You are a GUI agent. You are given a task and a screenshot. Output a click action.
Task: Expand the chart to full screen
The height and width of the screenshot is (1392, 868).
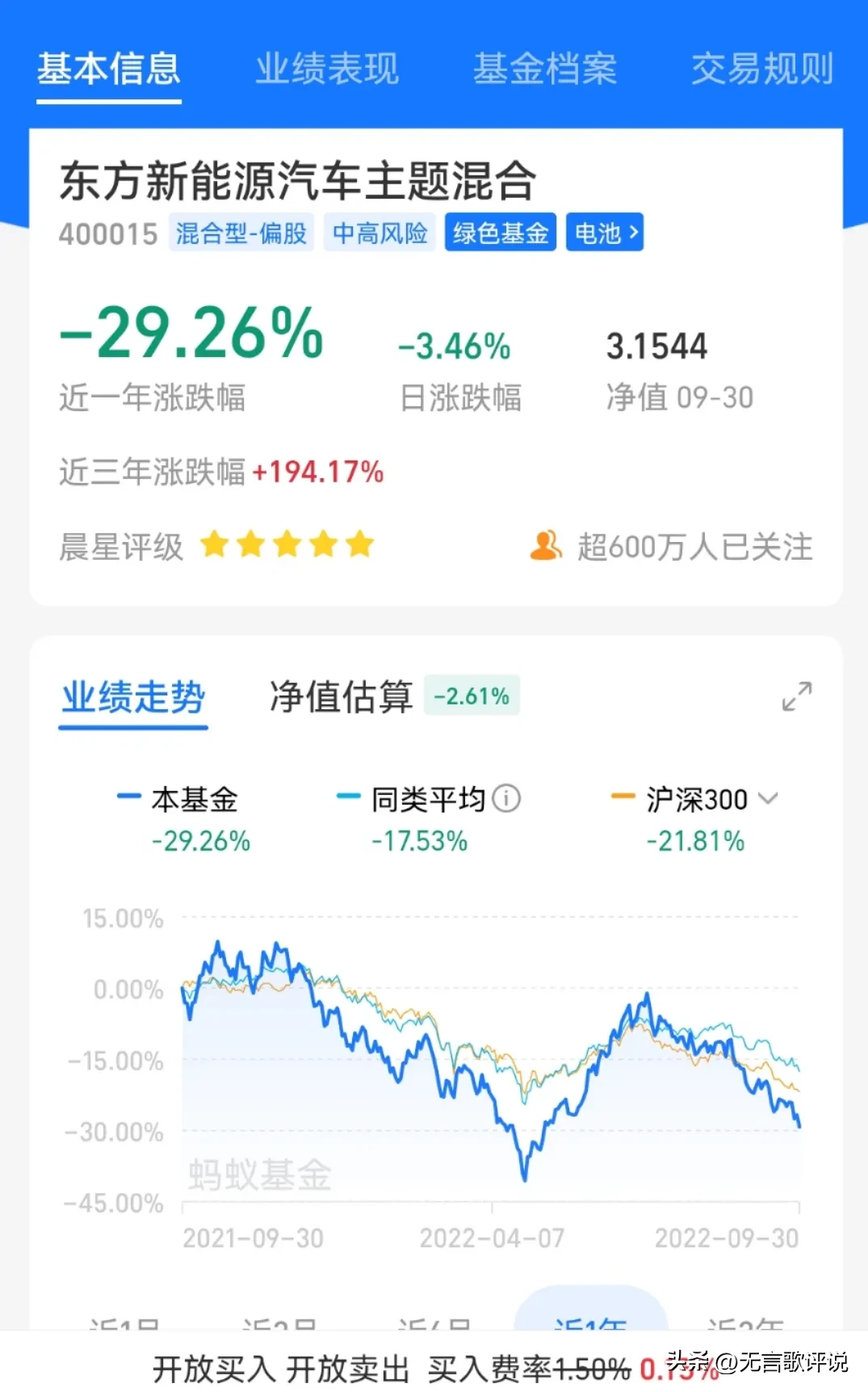797,696
